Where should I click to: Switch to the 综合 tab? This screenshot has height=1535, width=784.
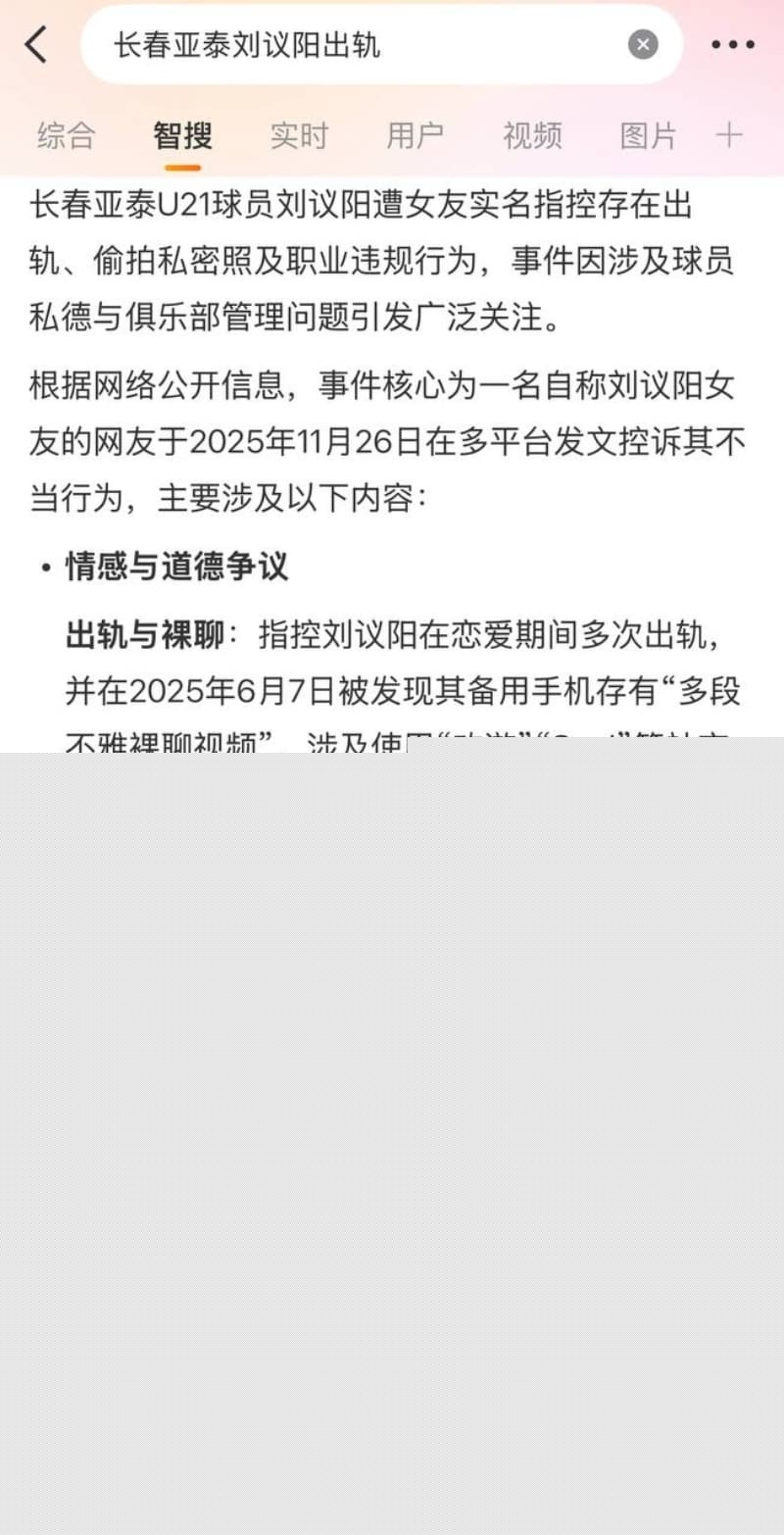pos(65,136)
